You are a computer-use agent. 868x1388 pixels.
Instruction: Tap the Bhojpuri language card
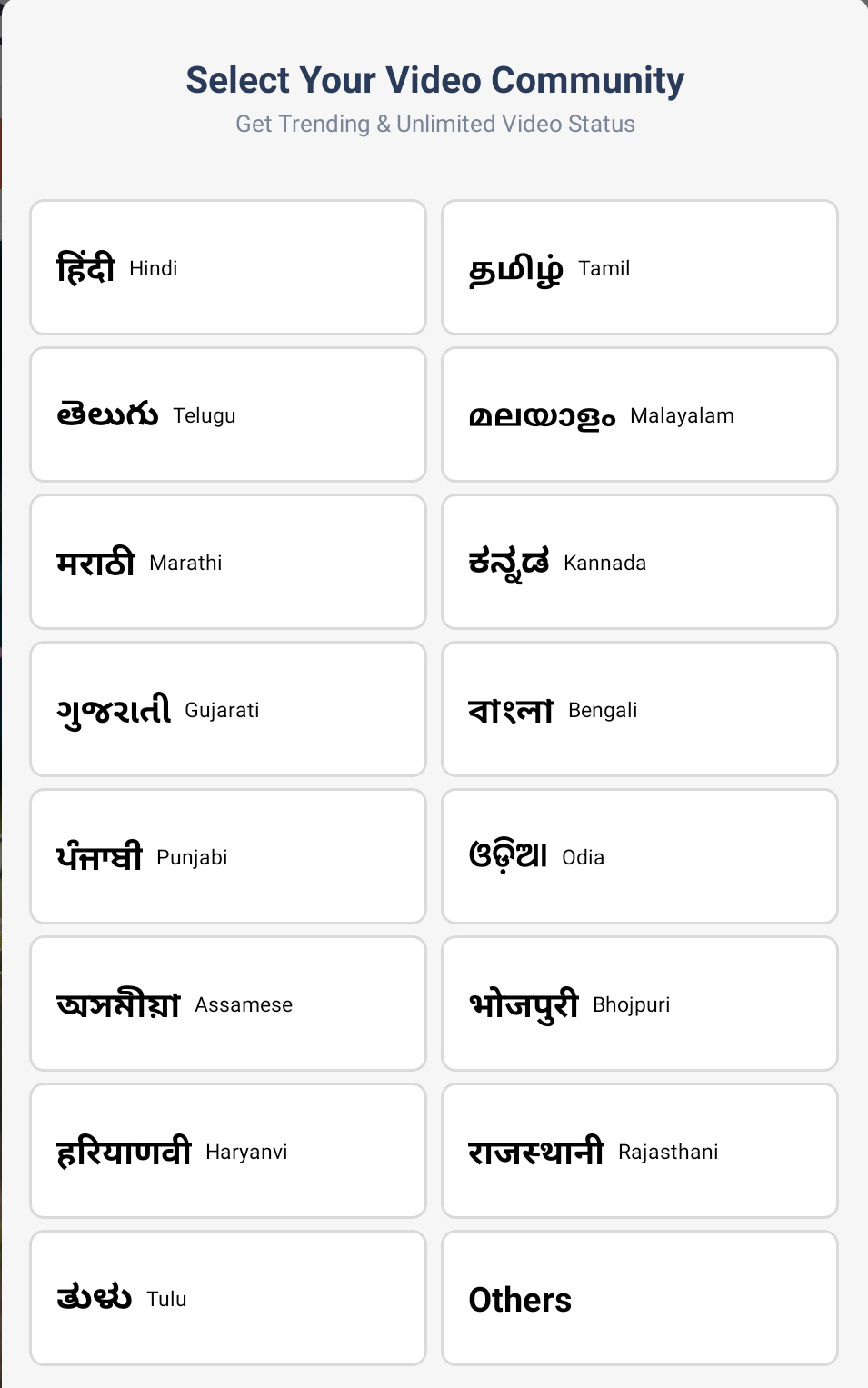tap(639, 1004)
